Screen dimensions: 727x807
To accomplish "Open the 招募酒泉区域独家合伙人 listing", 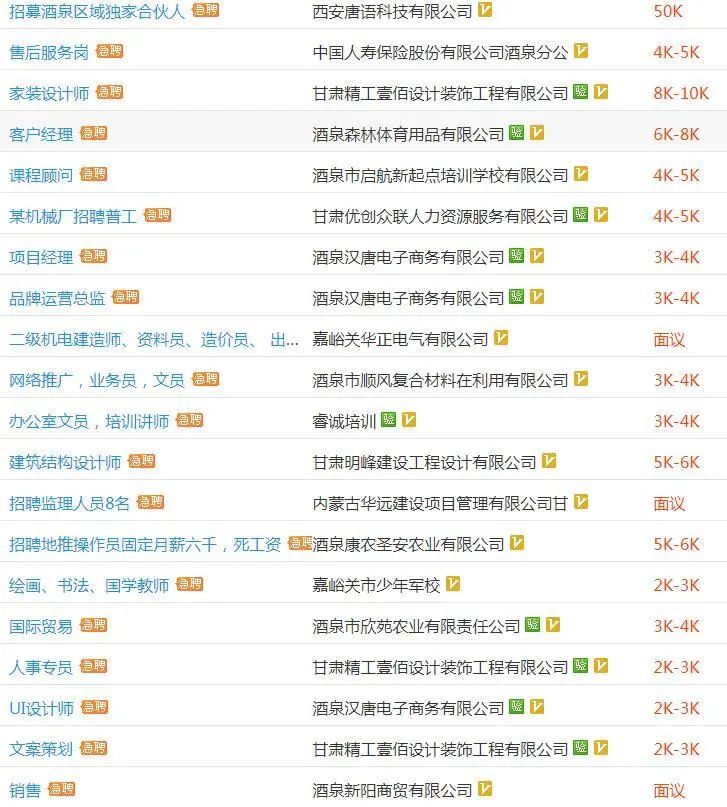I will point(97,11).
